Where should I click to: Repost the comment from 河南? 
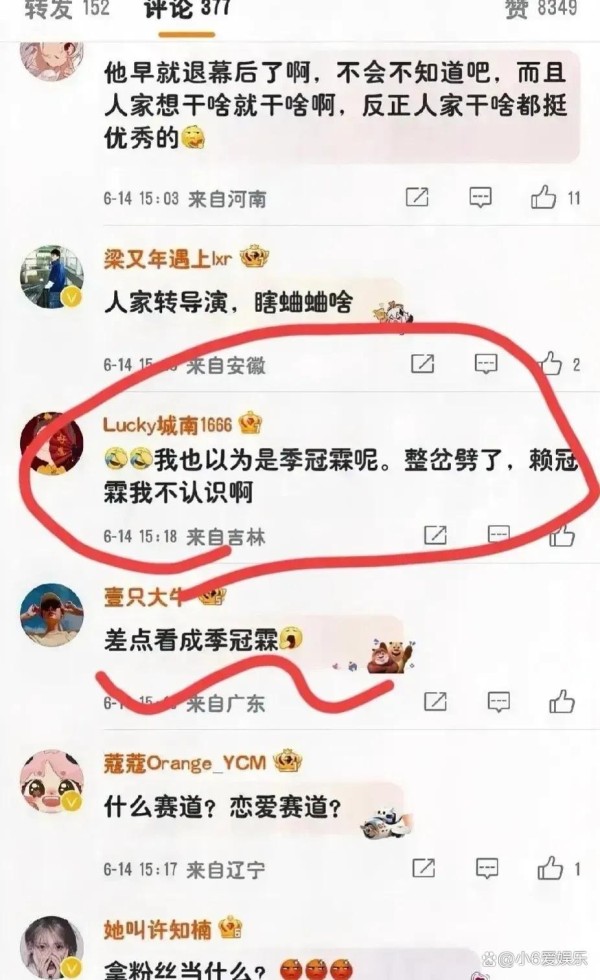pyautogui.click(x=417, y=198)
